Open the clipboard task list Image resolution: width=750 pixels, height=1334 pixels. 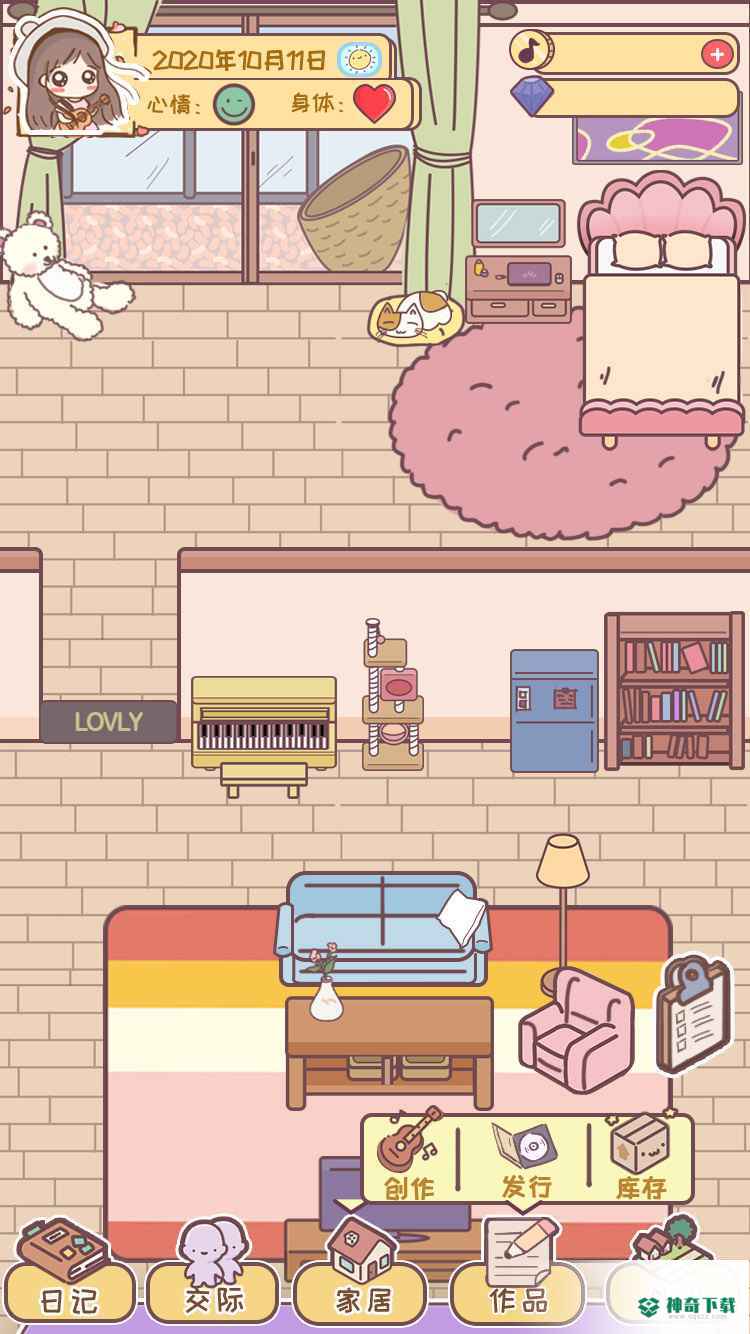point(693,1013)
